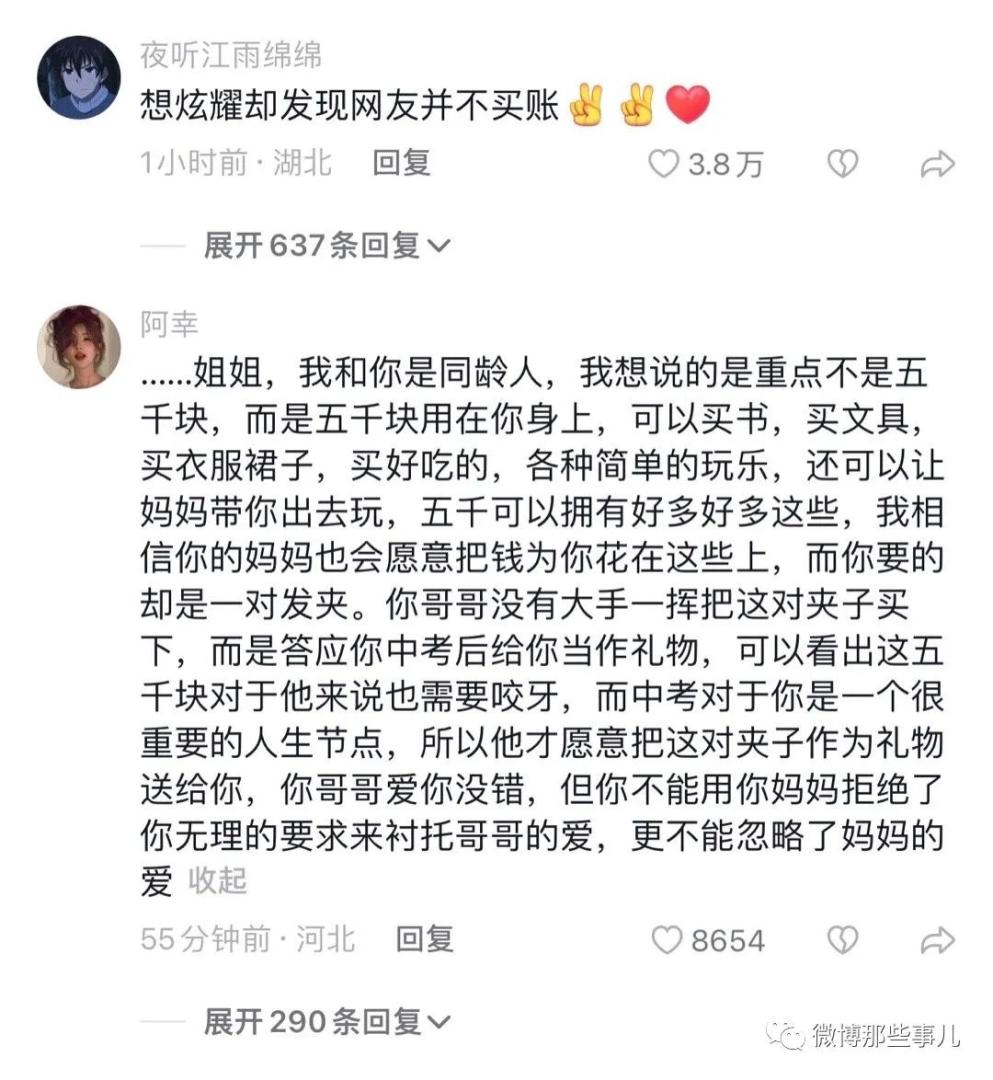Share 夜听江雨绵绵's comment
Image resolution: width=993 pixels, height=1080 pixels.
point(937,164)
